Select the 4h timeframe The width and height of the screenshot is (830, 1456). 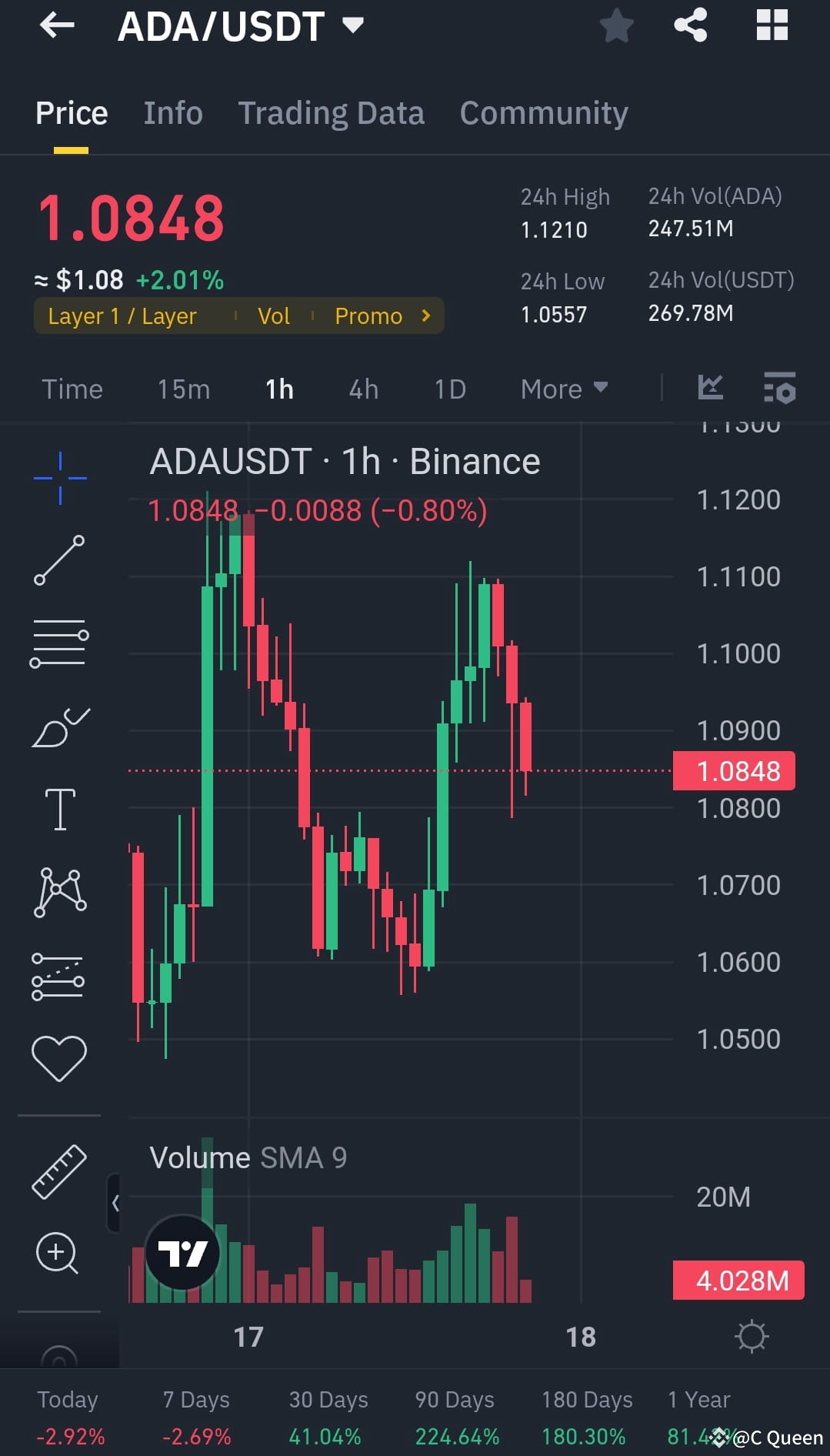pyautogui.click(x=362, y=389)
